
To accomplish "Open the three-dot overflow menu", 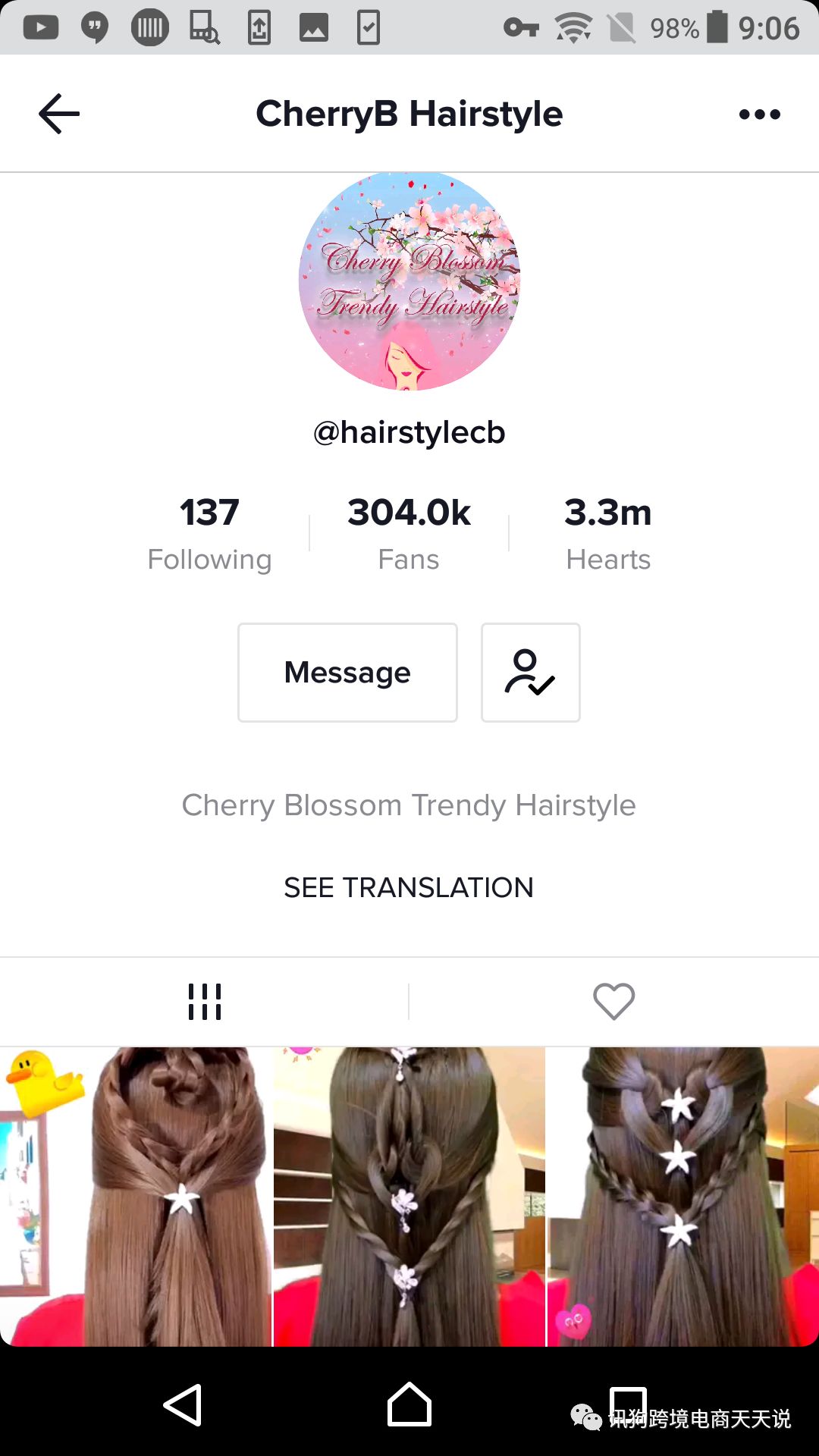I will tap(759, 115).
